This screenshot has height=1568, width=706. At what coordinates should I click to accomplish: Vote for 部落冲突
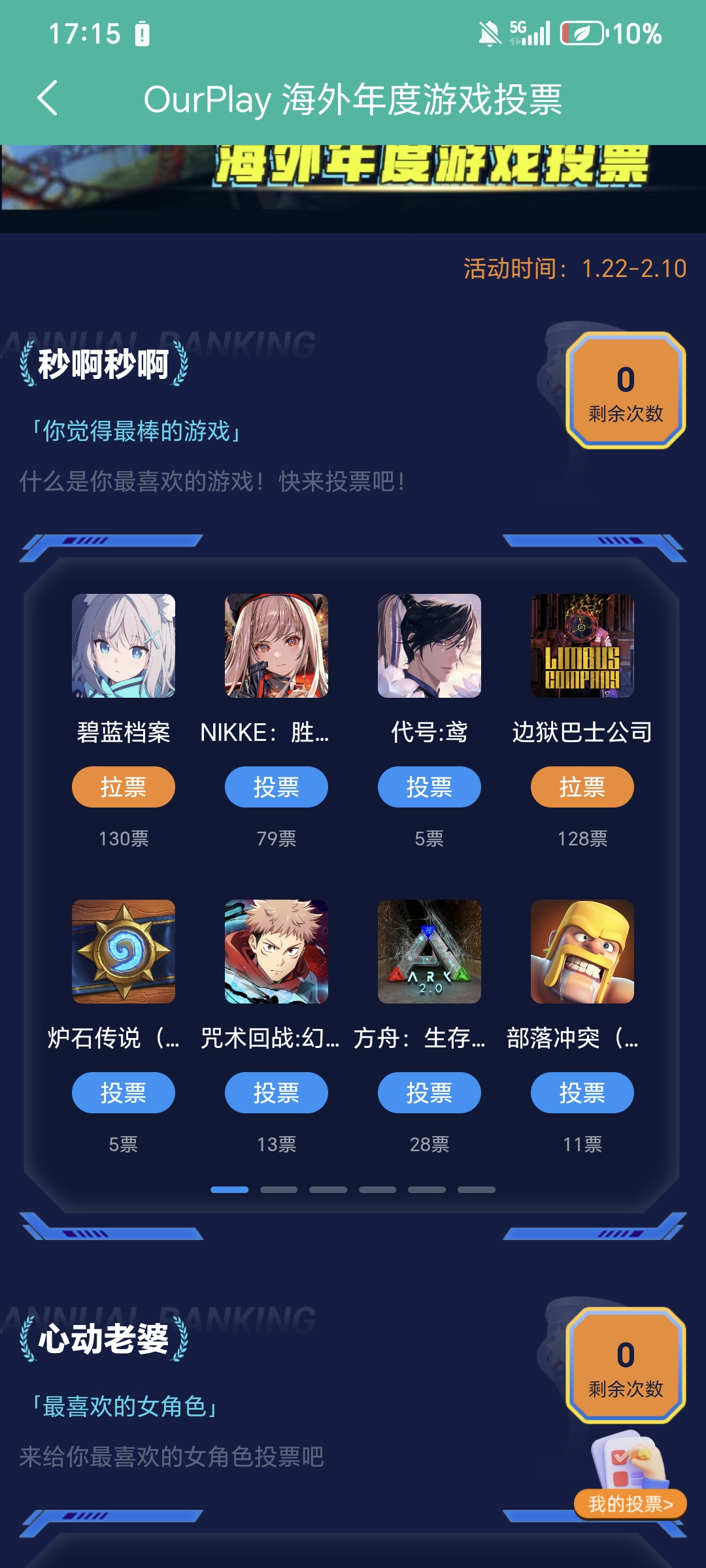(582, 1093)
